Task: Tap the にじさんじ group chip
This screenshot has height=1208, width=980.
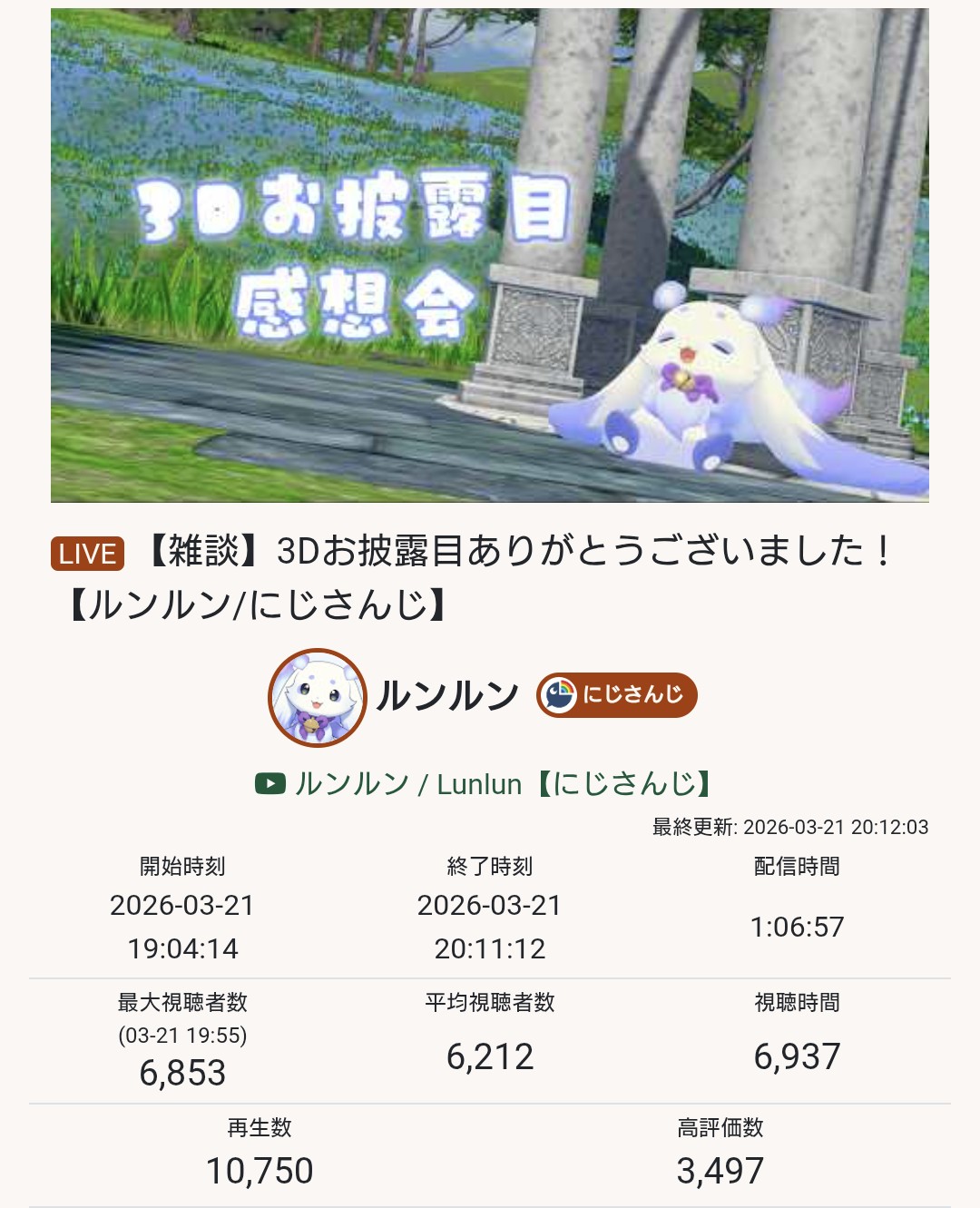Action: point(617,695)
